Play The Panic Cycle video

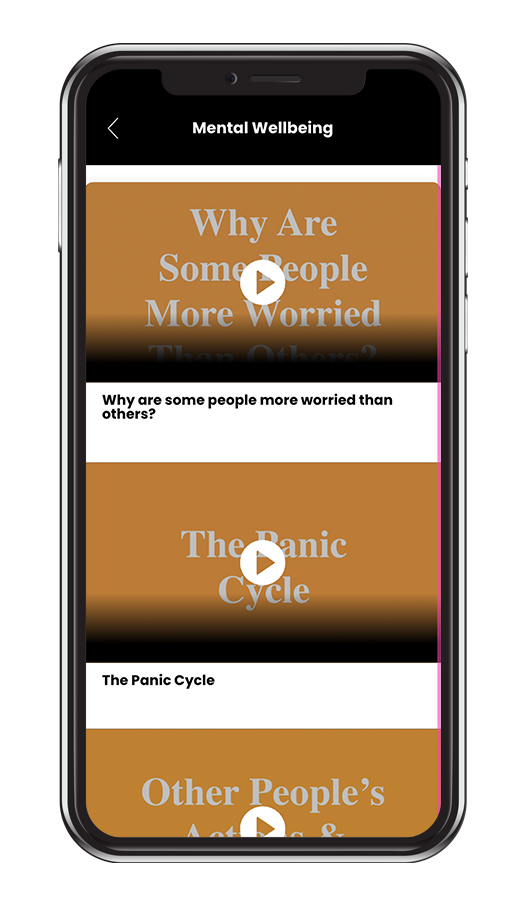click(263, 563)
